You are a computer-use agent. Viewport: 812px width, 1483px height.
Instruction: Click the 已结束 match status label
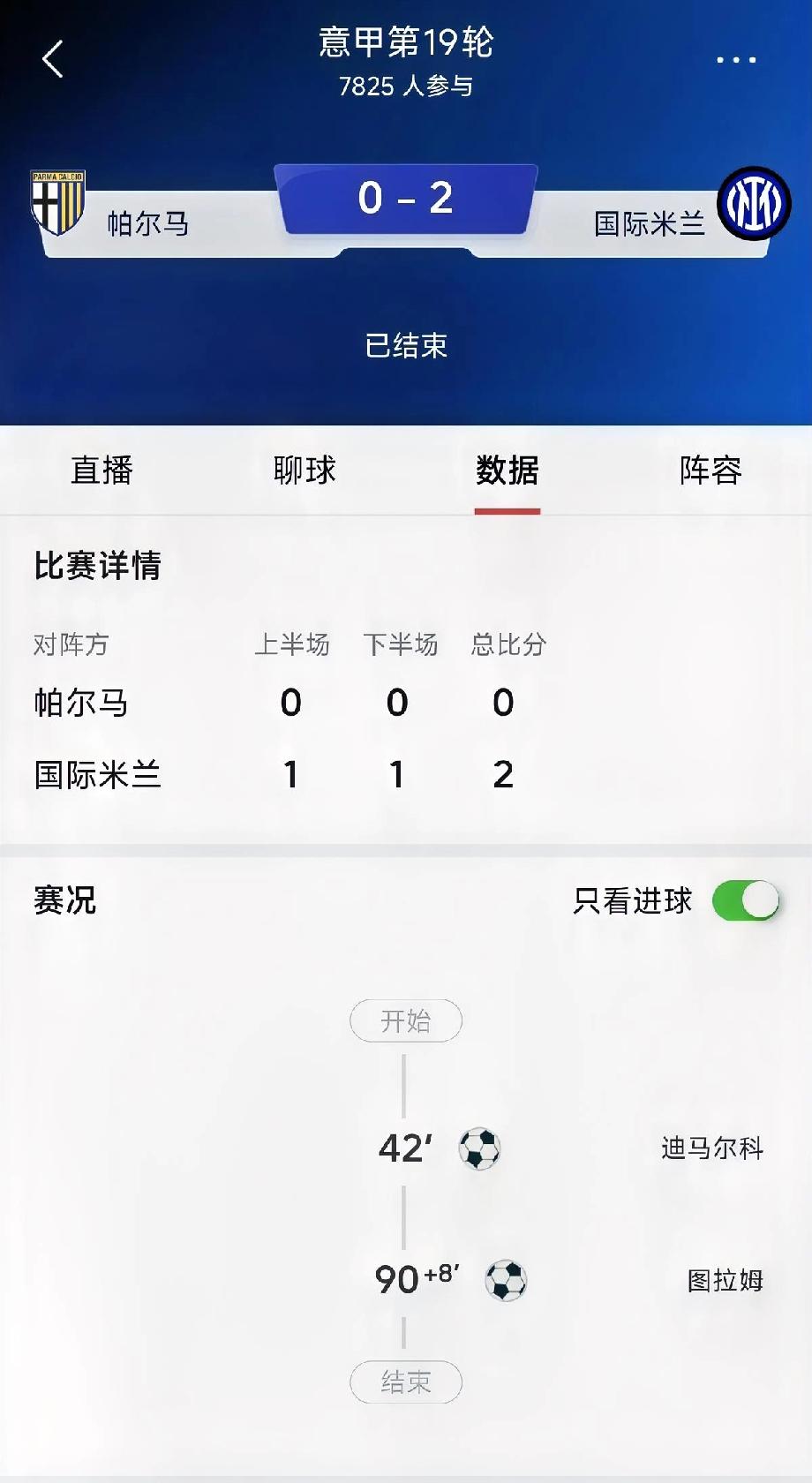click(405, 346)
